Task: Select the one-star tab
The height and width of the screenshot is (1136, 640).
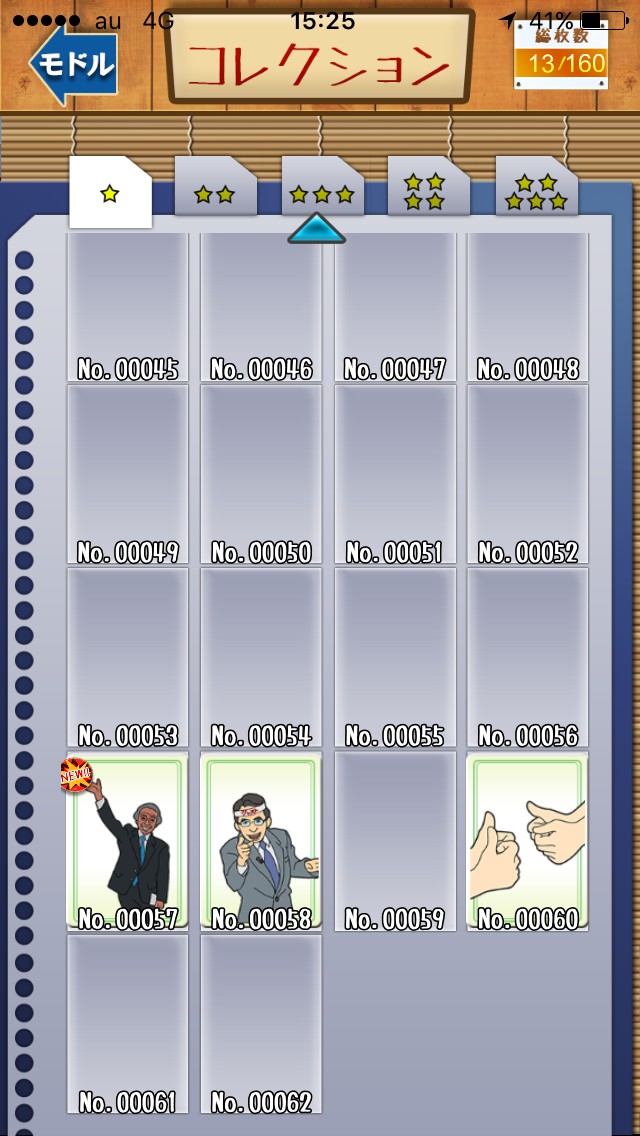Action: click(110, 192)
